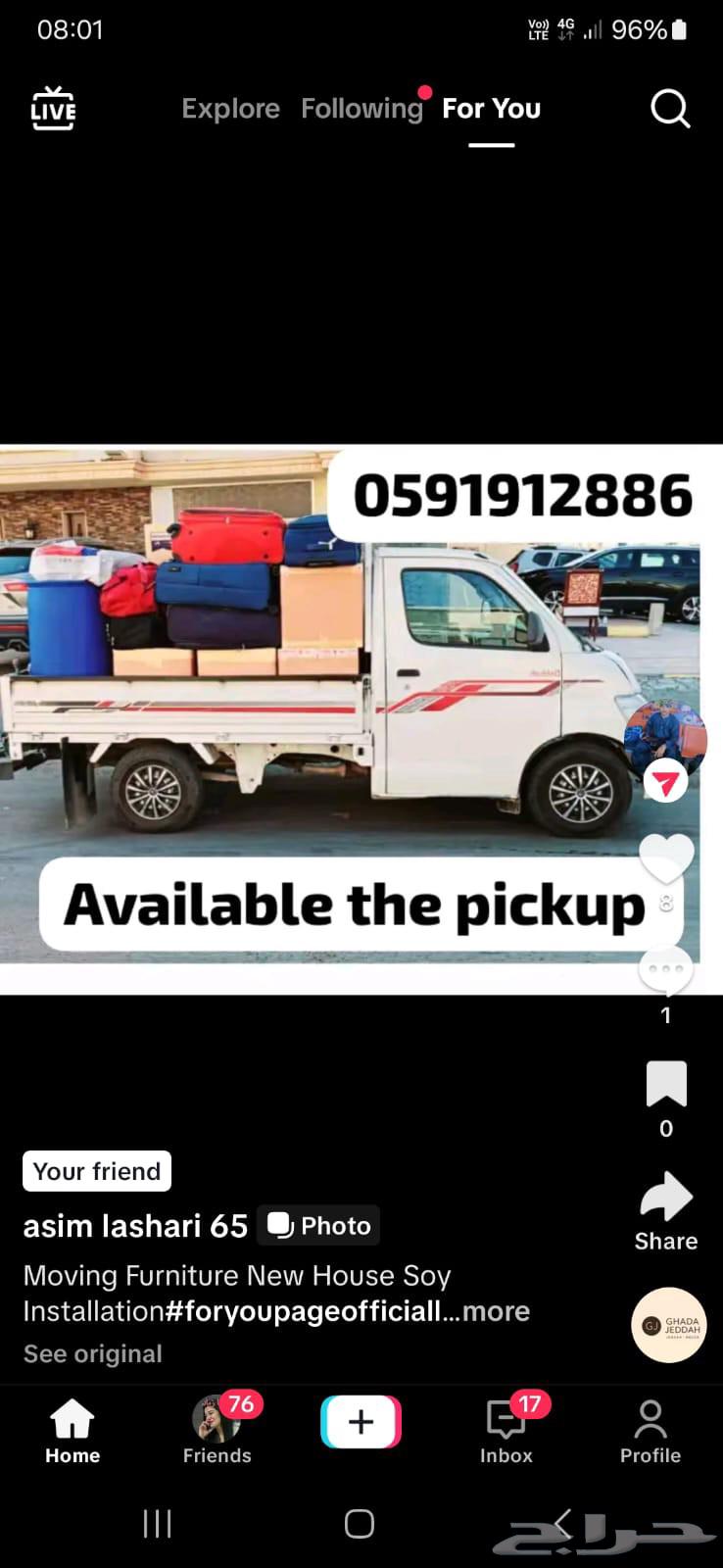Open the search function
The height and width of the screenshot is (1568, 723).
pos(670,109)
